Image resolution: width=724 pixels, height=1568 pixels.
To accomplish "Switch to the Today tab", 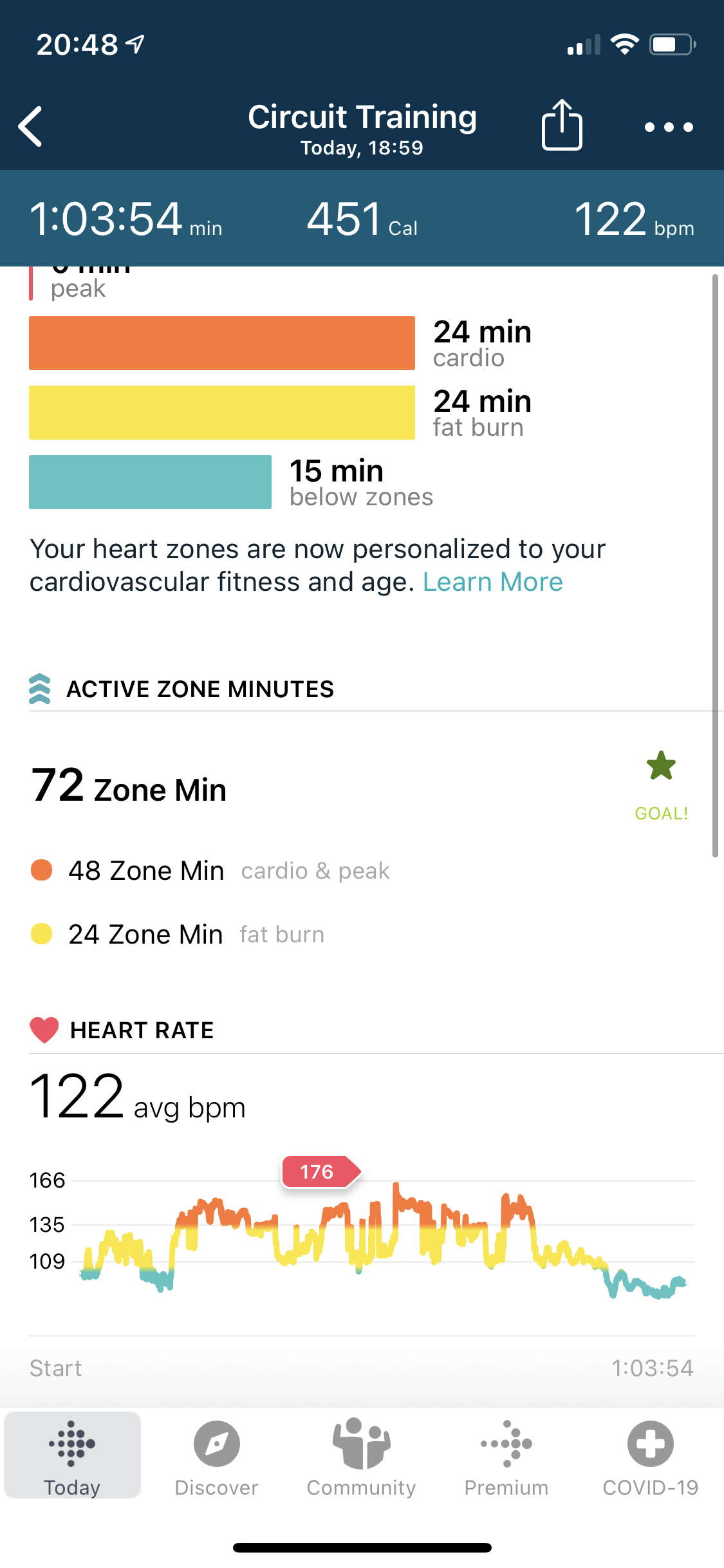I will point(72,1455).
